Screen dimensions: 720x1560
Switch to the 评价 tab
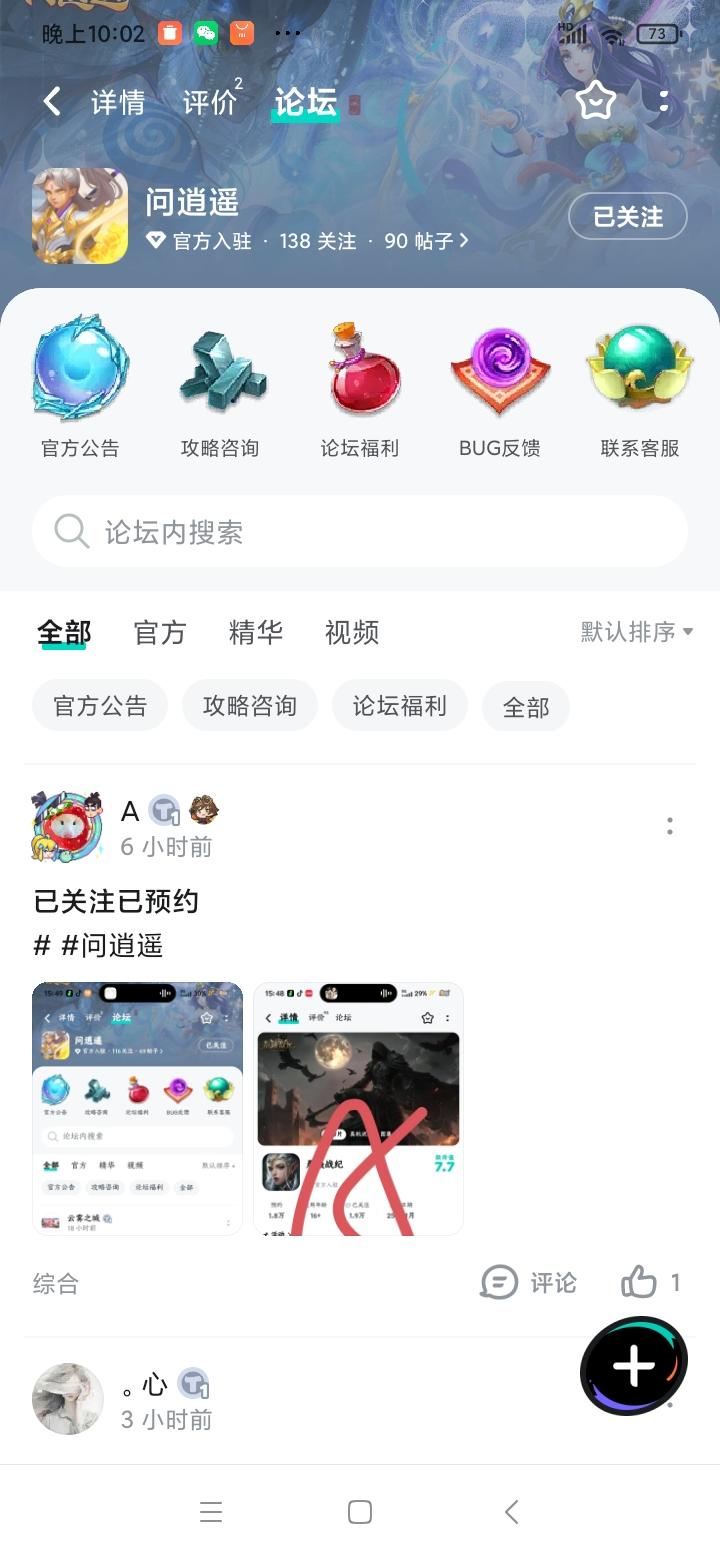[208, 101]
